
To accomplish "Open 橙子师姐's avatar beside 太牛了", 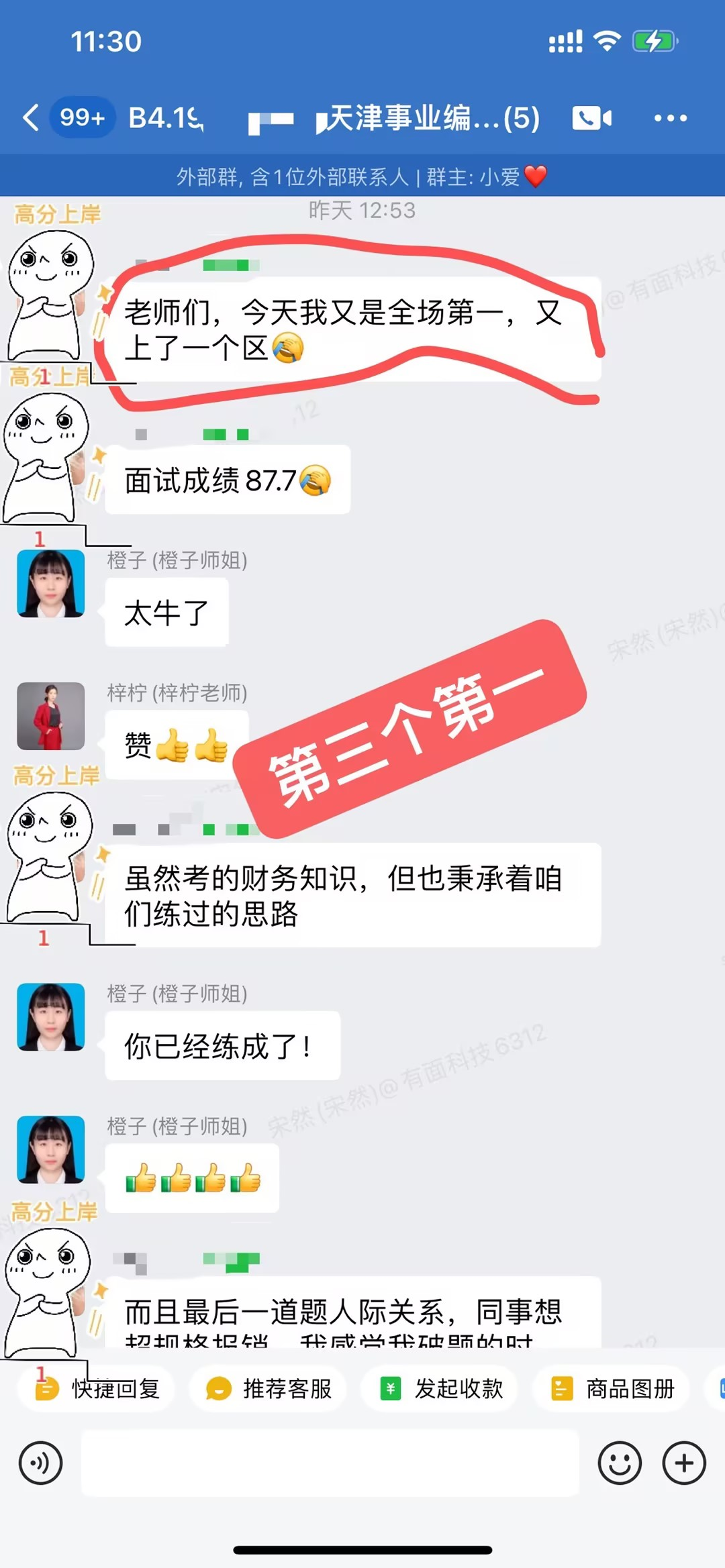I will 50,583.
